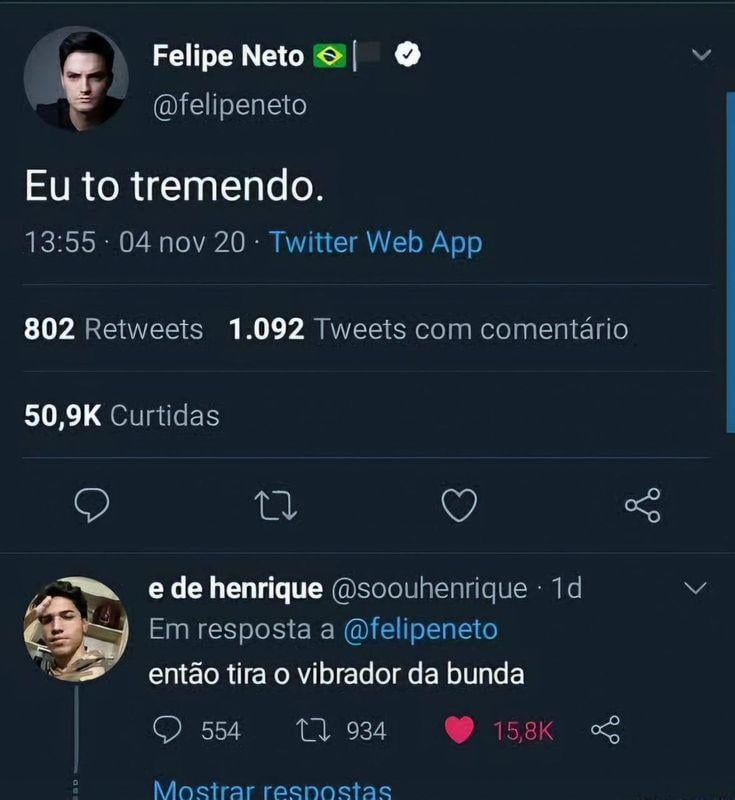Viewport: 735px width, 800px height.
Task: Open e de henrique's profile avatar
Action: click(x=75, y=629)
